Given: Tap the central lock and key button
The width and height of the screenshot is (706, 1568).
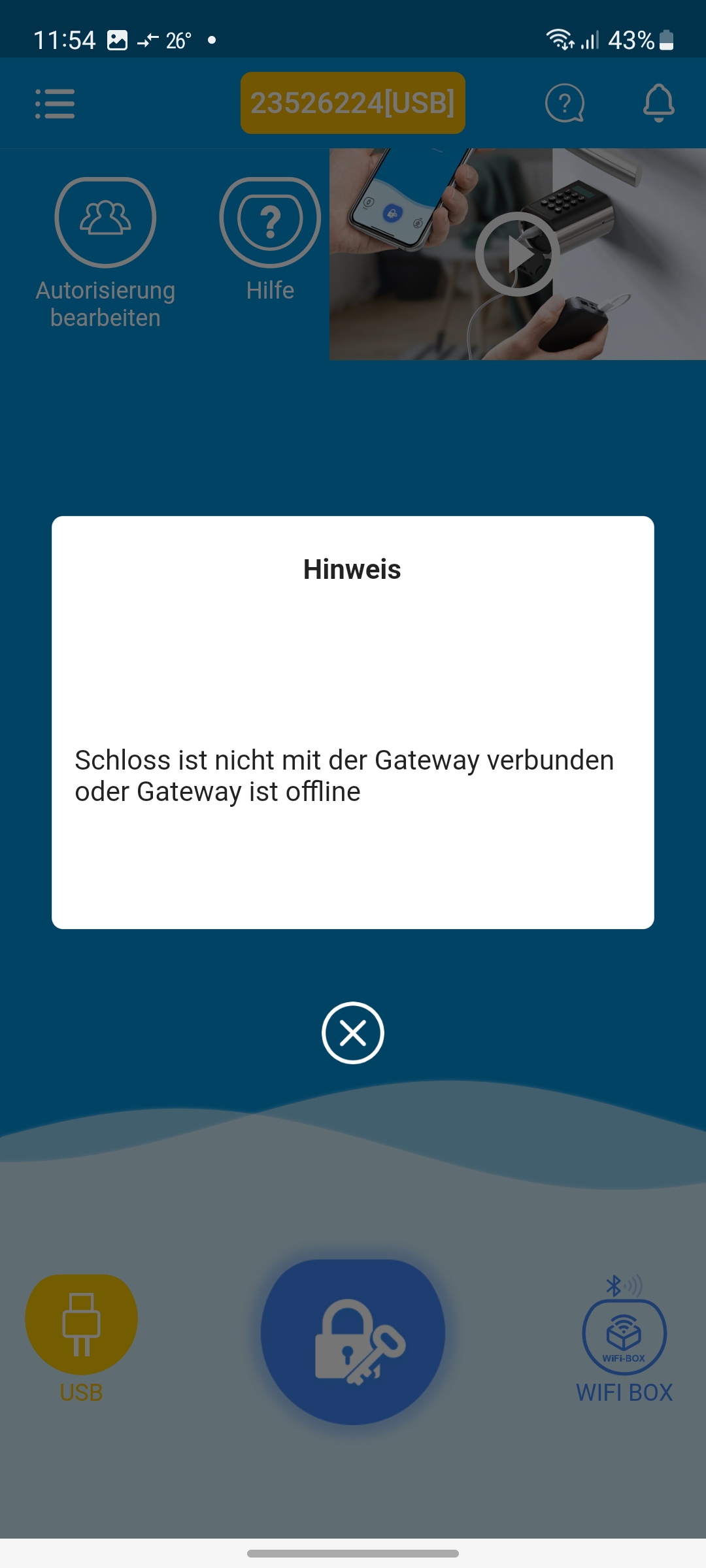Looking at the screenshot, I should click(353, 1342).
